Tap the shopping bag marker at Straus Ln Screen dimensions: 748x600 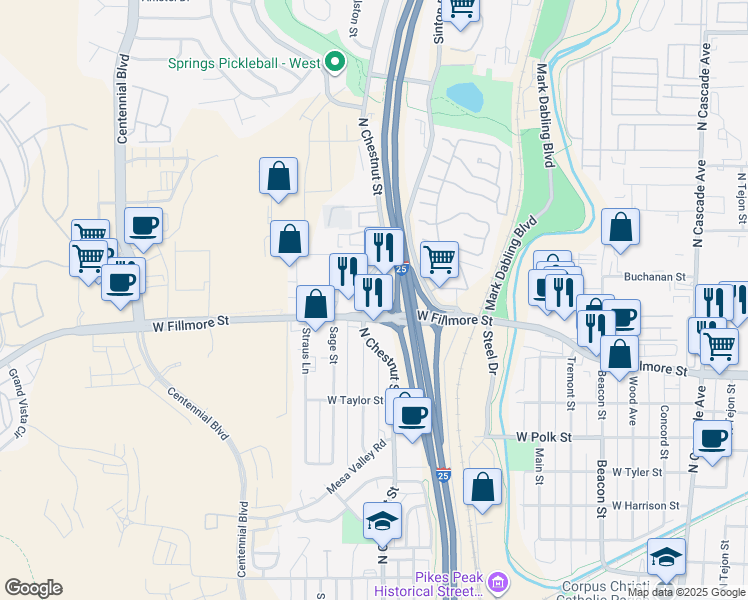coord(315,305)
